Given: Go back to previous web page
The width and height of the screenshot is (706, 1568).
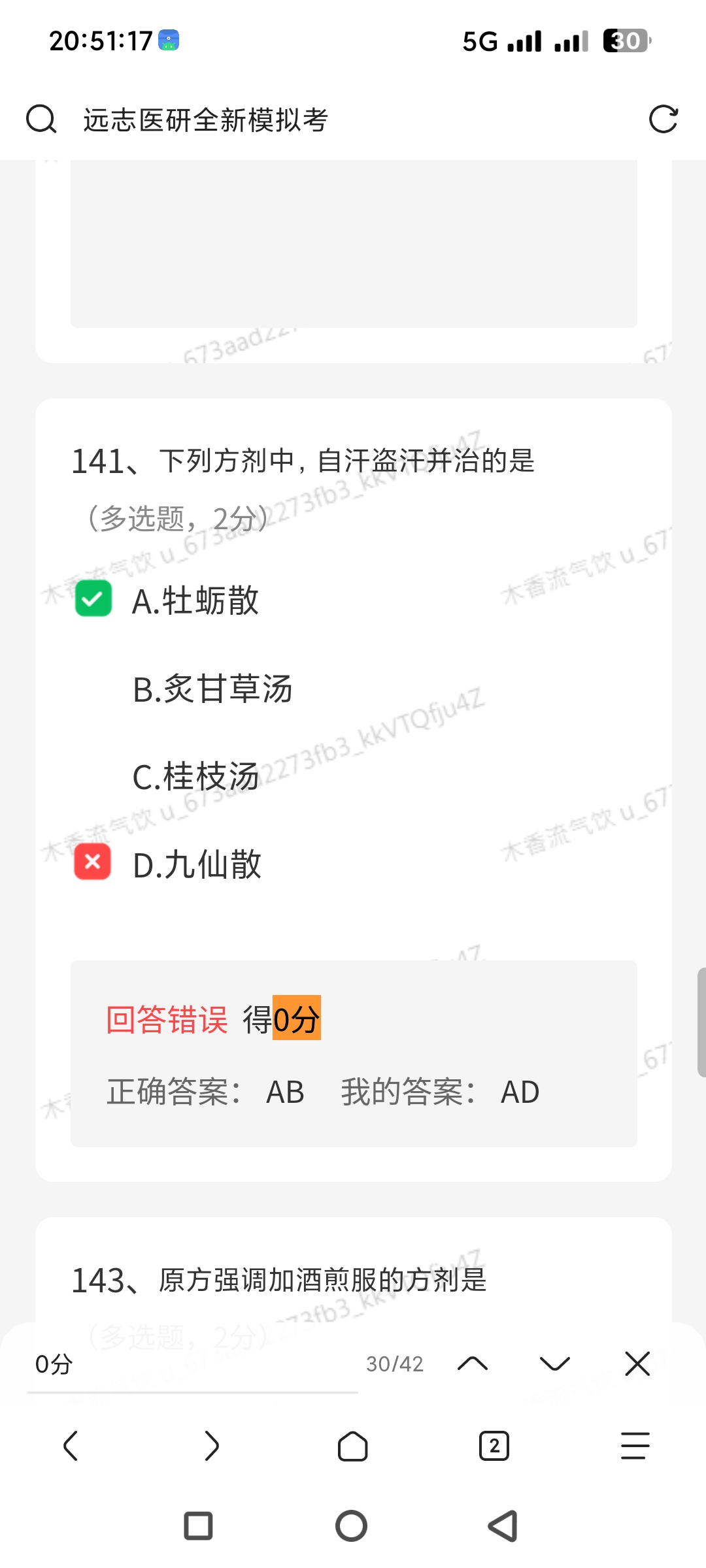Looking at the screenshot, I should click(71, 1446).
